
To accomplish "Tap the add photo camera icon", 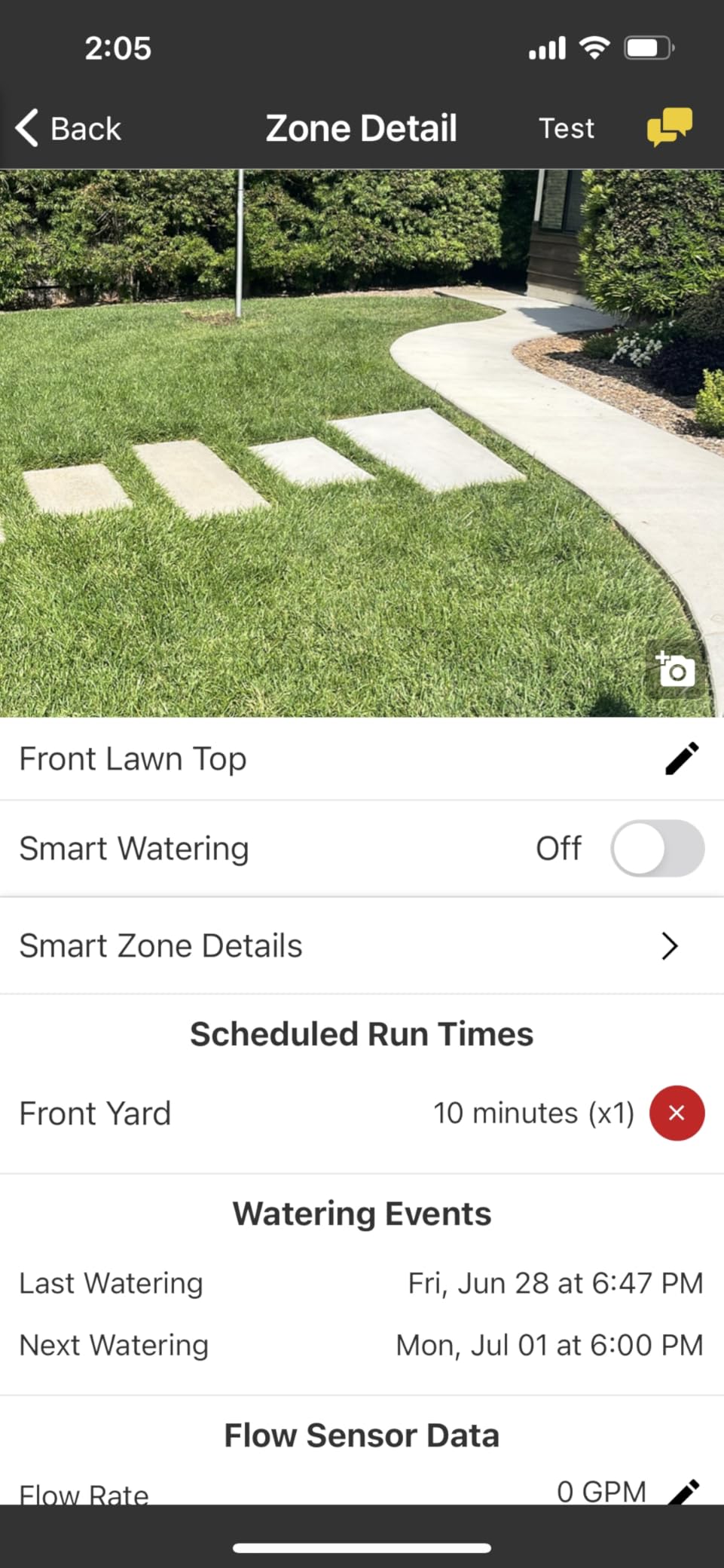I will [674, 670].
